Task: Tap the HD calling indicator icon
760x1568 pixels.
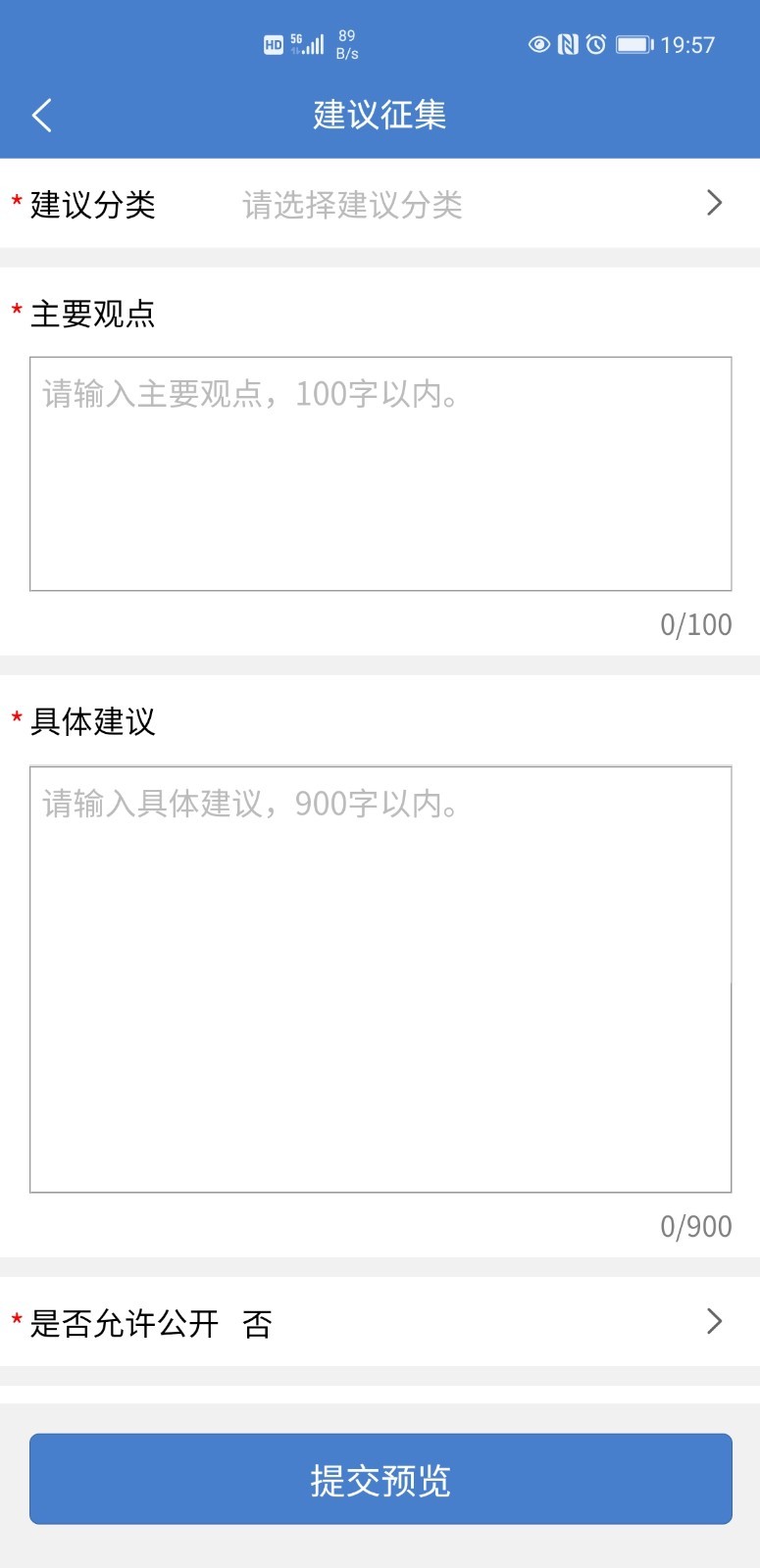Action: (272, 44)
